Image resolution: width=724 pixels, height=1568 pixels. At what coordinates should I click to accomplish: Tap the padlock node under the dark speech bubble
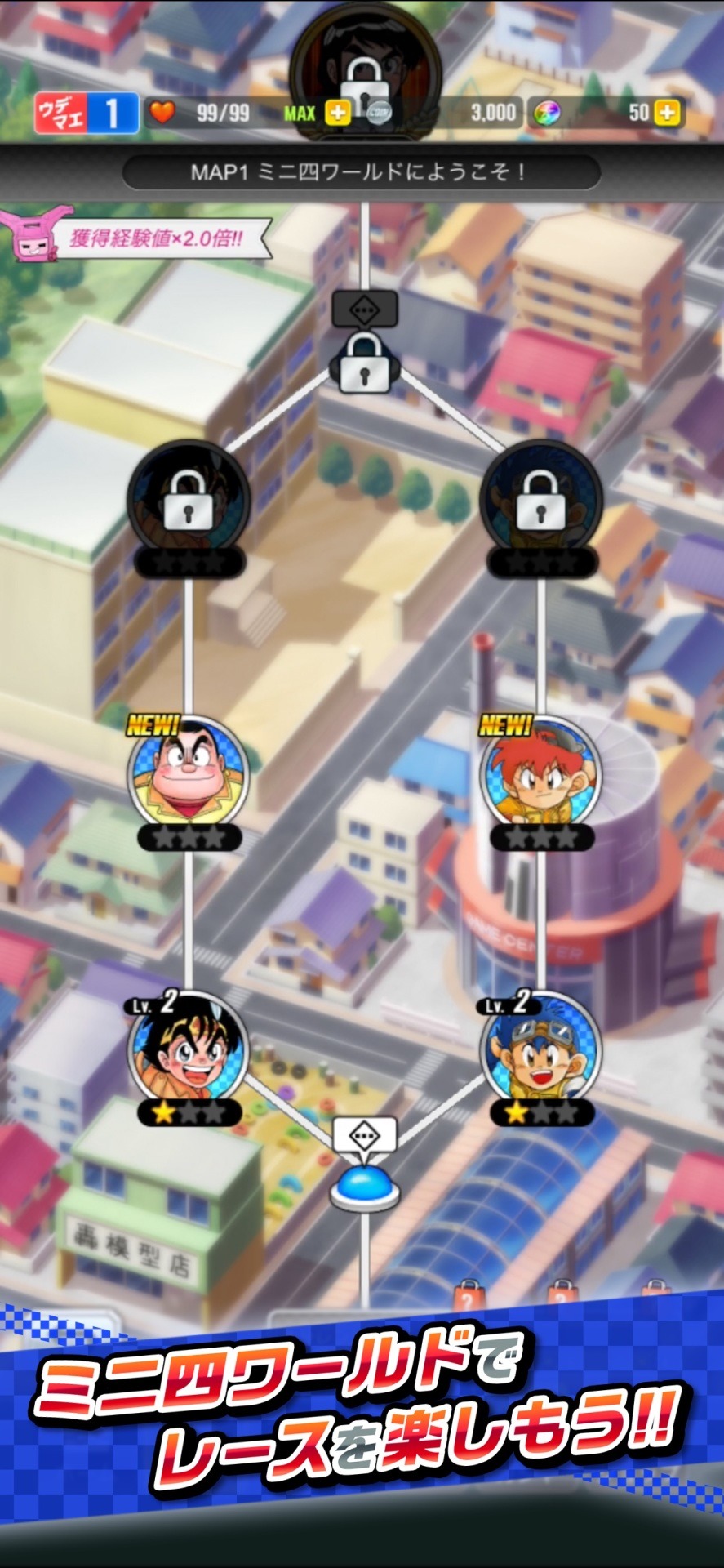pyautogui.click(x=365, y=364)
